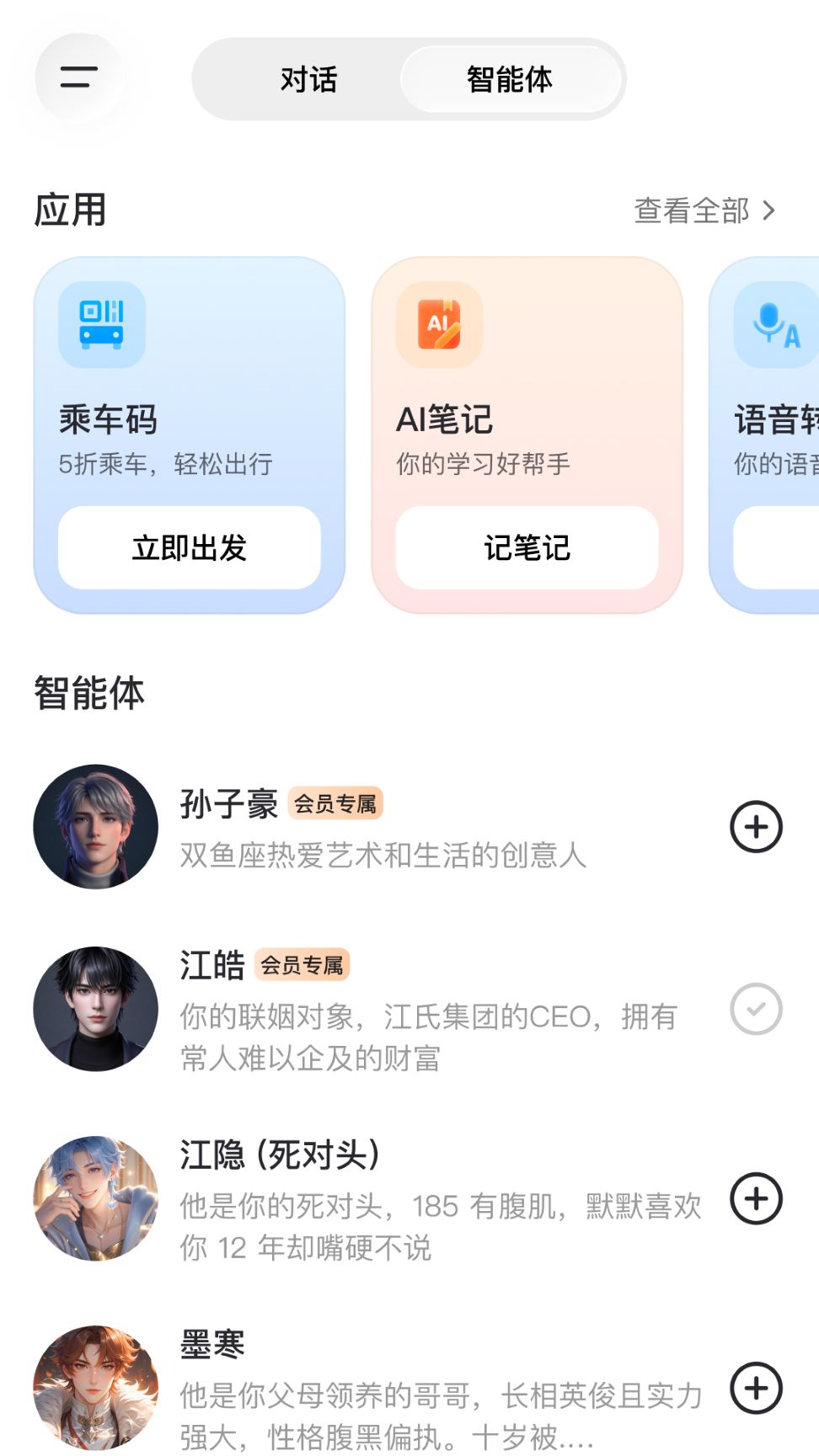The width and height of the screenshot is (819, 1456).
Task: Toggle the checkmark next to 江皓
Action: [x=756, y=1009]
